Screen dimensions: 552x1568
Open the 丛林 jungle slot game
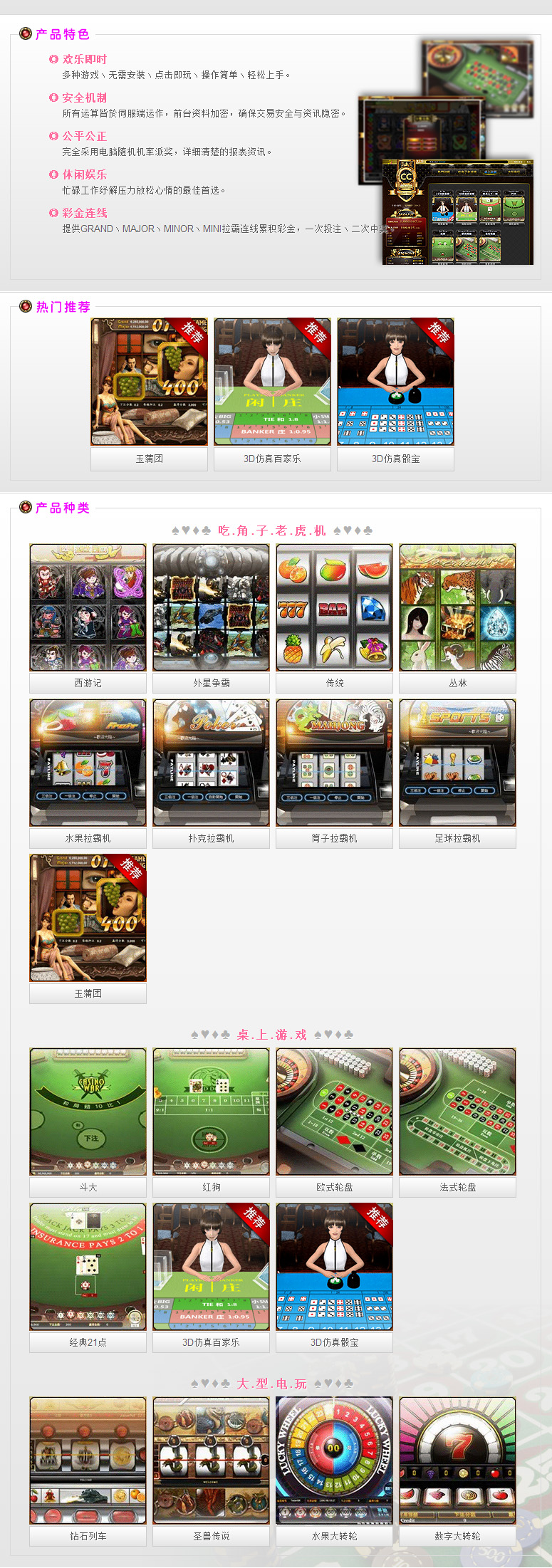pyautogui.click(x=457, y=607)
